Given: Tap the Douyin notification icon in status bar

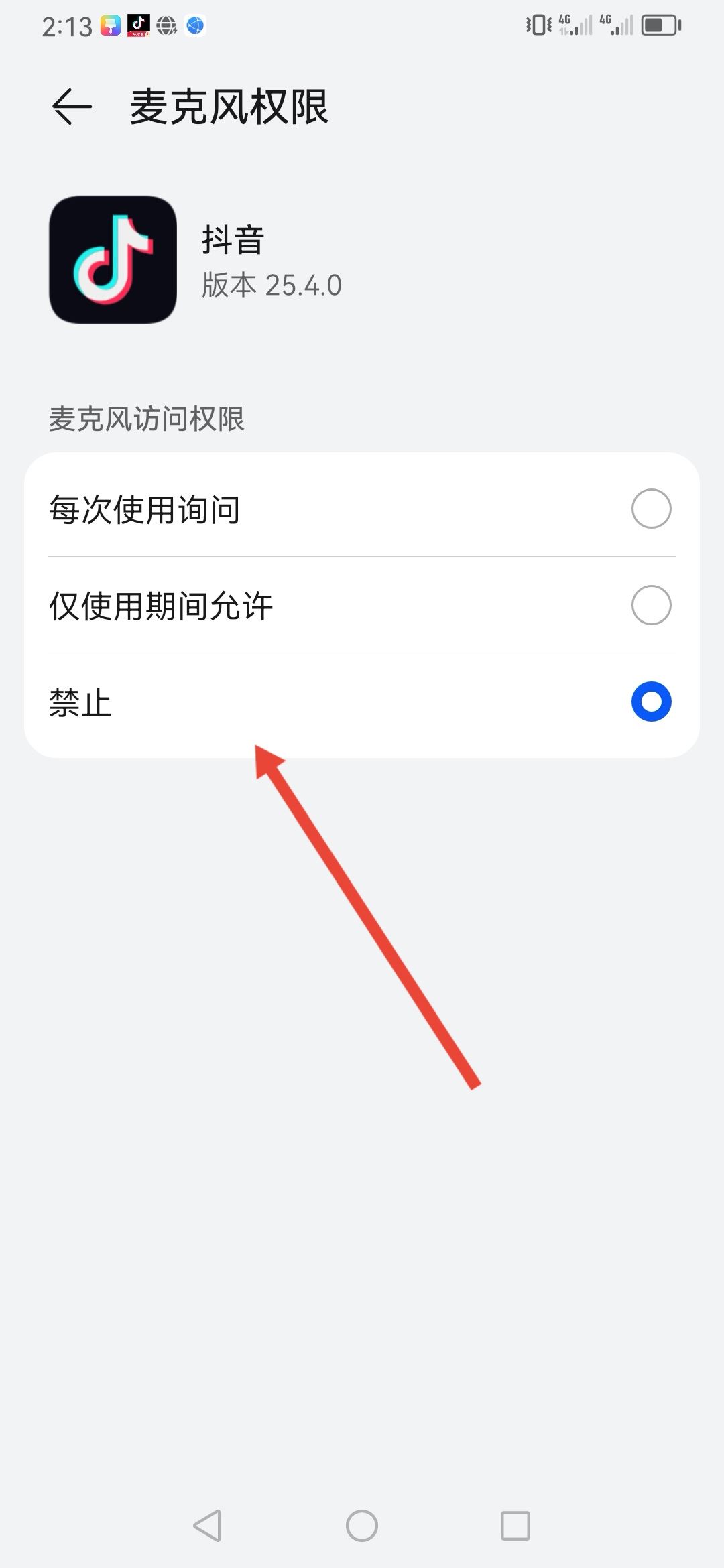Looking at the screenshot, I should (137, 25).
